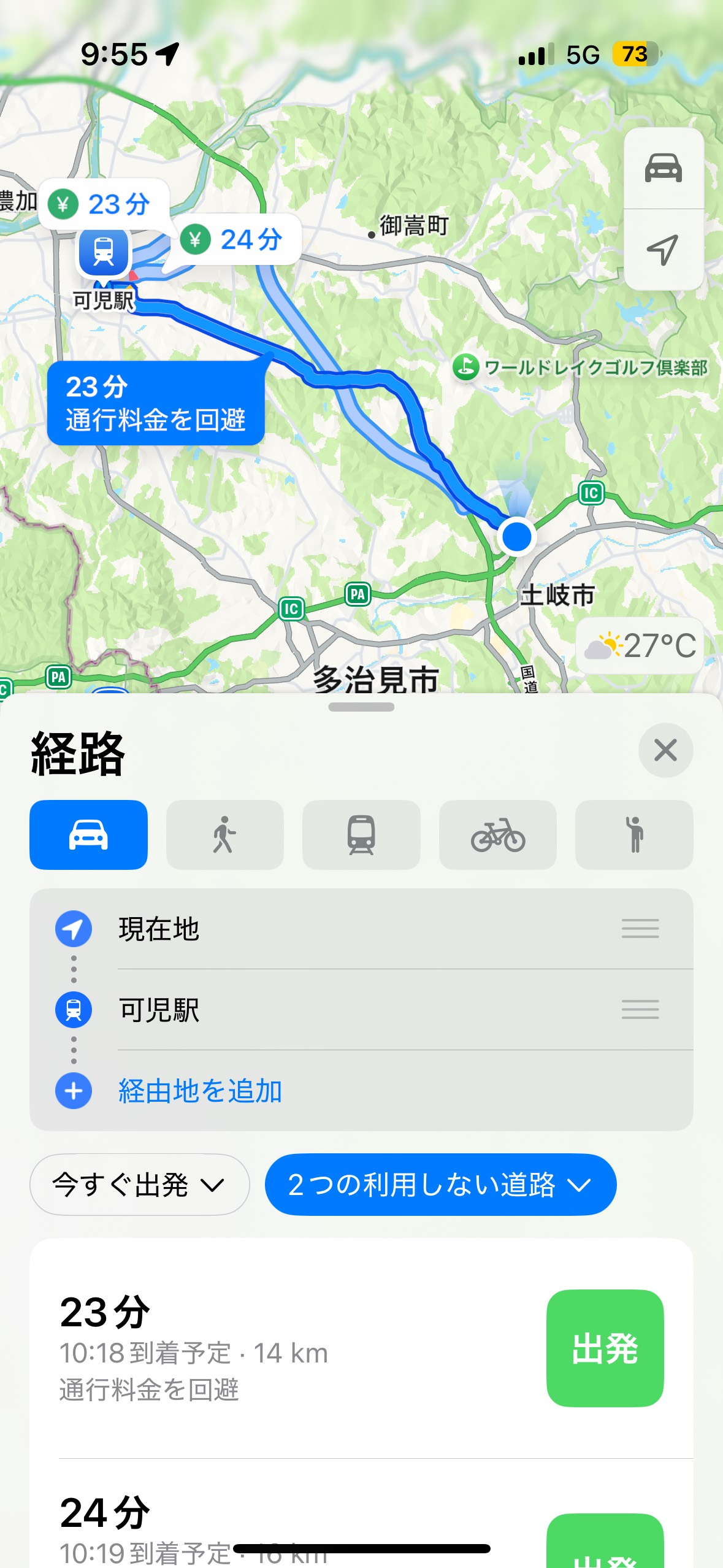The height and width of the screenshot is (1568, 723).
Task: Start the 23分 route with 出発
Action: click(x=605, y=1348)
